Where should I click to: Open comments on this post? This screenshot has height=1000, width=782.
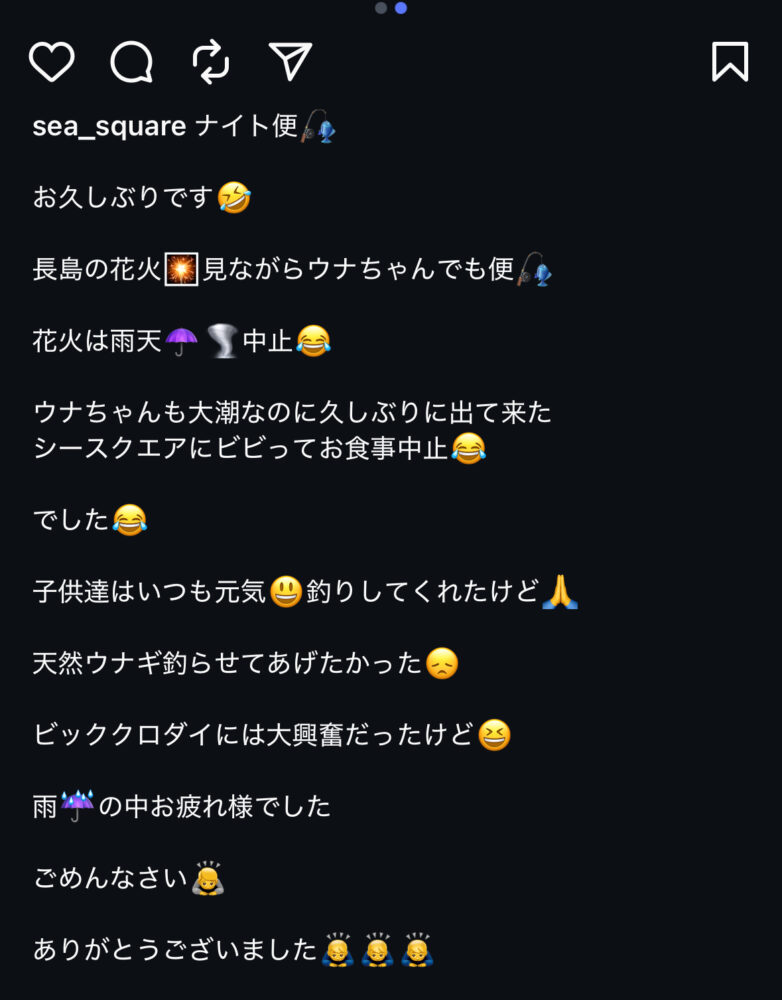click(x=131, y=62)
